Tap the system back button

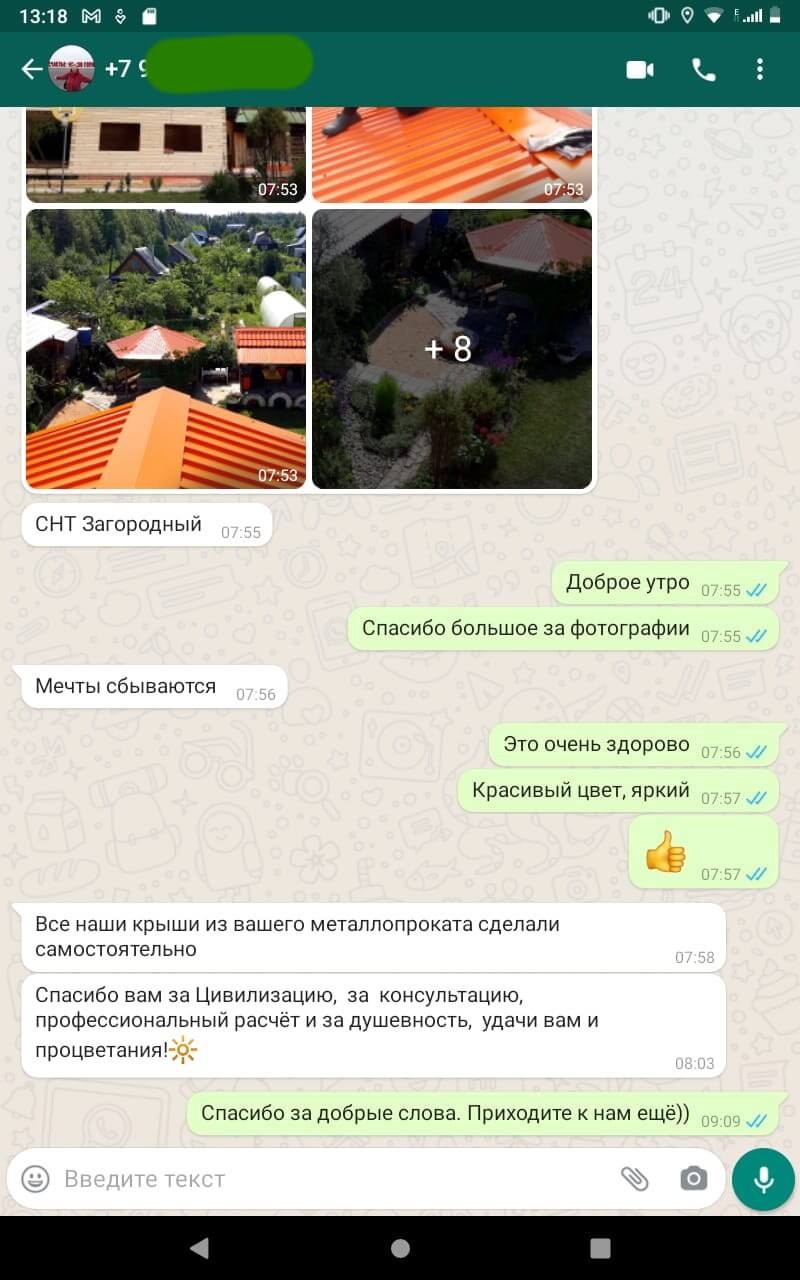click(x=200, y=1247)
